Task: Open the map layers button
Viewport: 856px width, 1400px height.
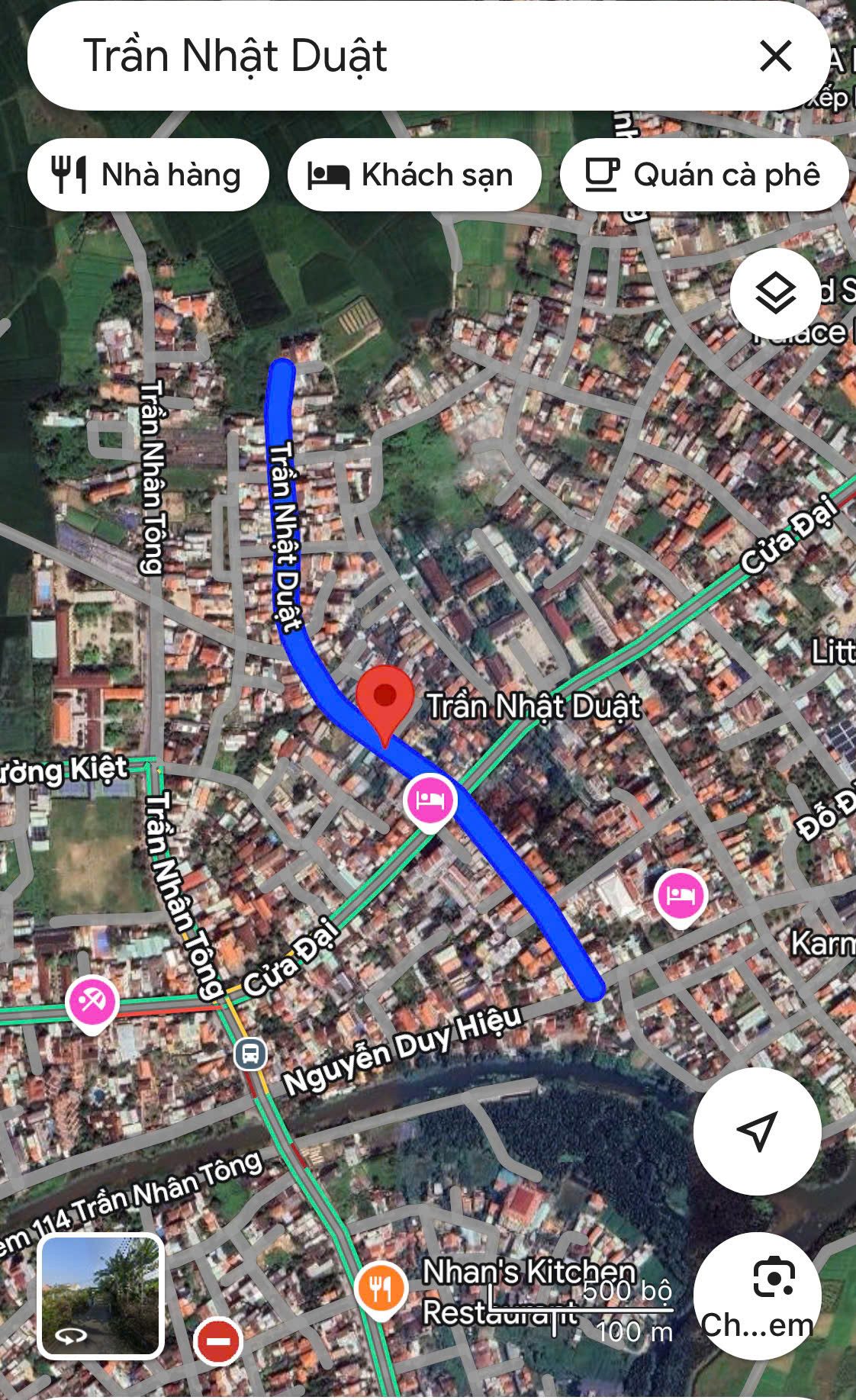Action: tap(775, 294)
